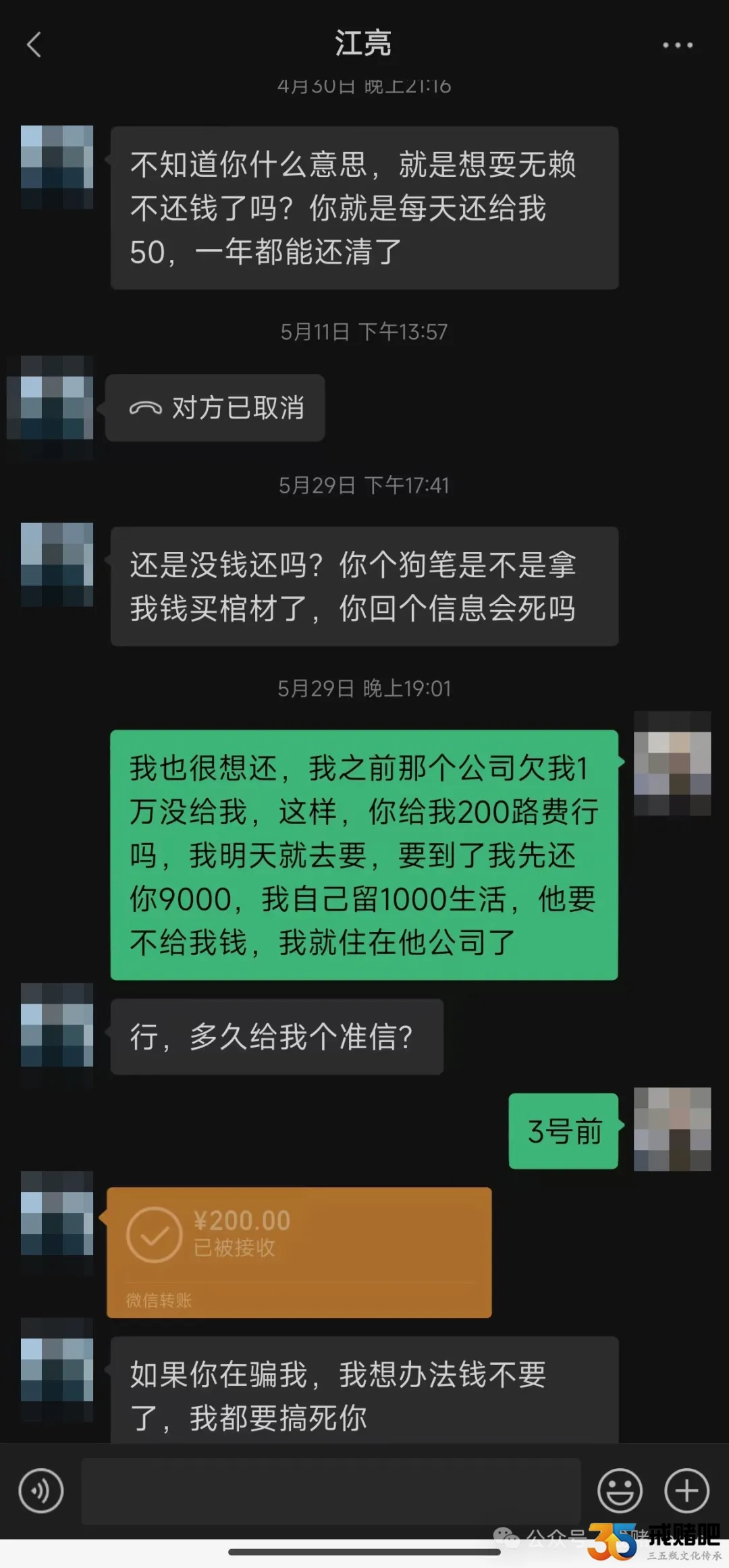Open the ¥200.00 transfer message
The height and width of the screenshot is (1568, 729).
[299, 1251]
